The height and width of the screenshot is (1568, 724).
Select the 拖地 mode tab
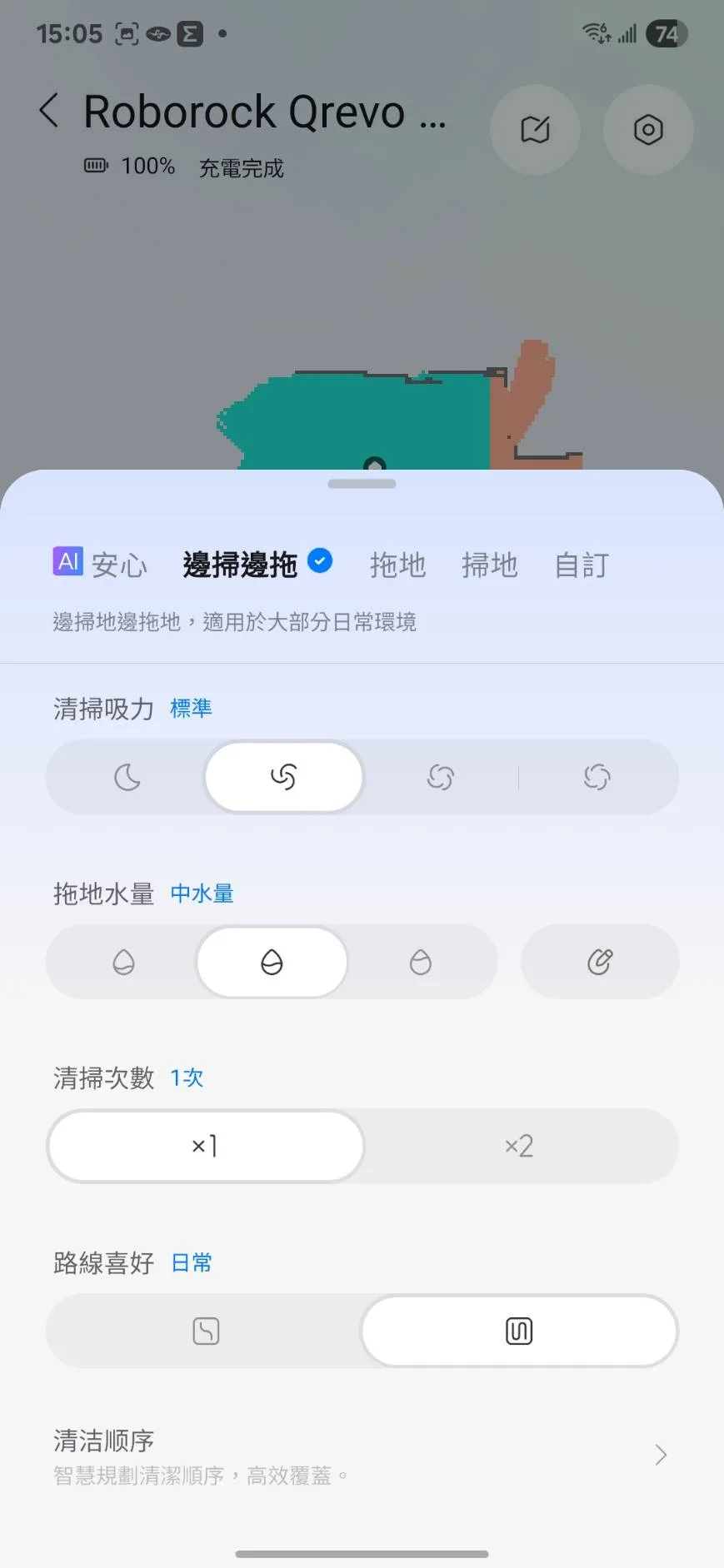(397, 565)
